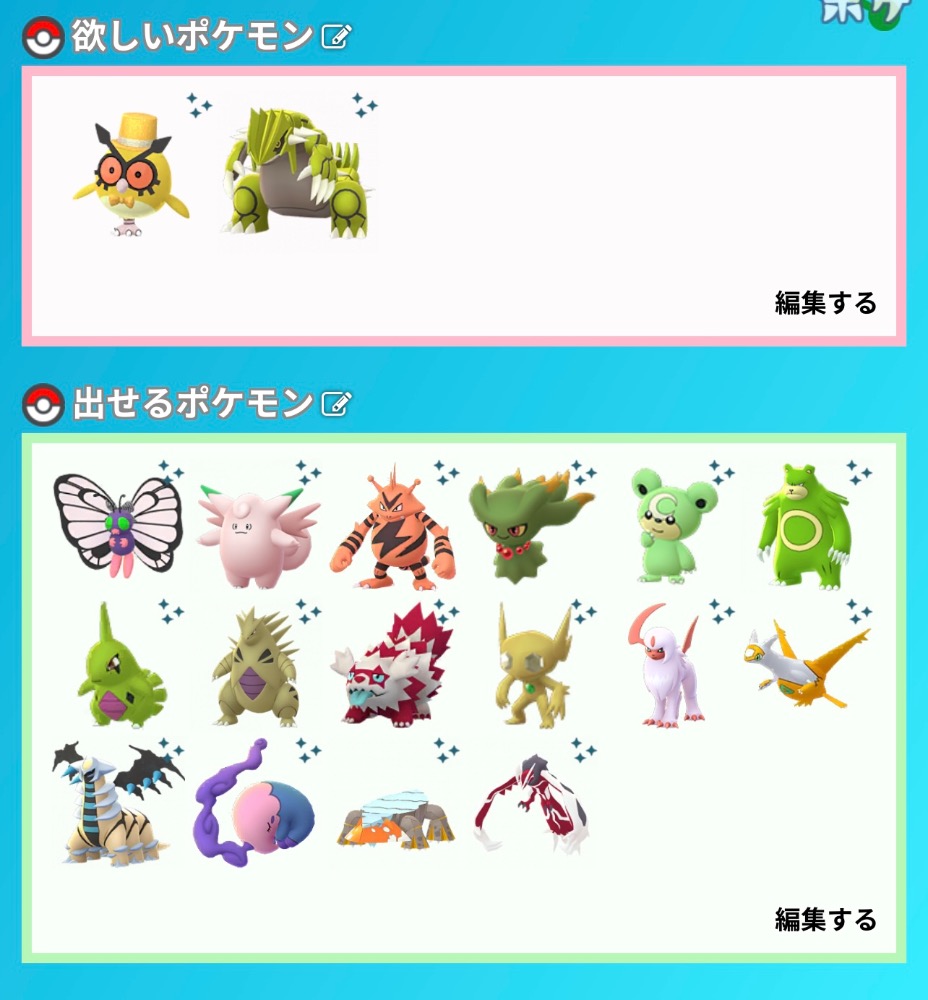Tap 編集する in the offered Pokémon box
The width and height of the screenshot is (928, 1000).
(x=825, y=919)
